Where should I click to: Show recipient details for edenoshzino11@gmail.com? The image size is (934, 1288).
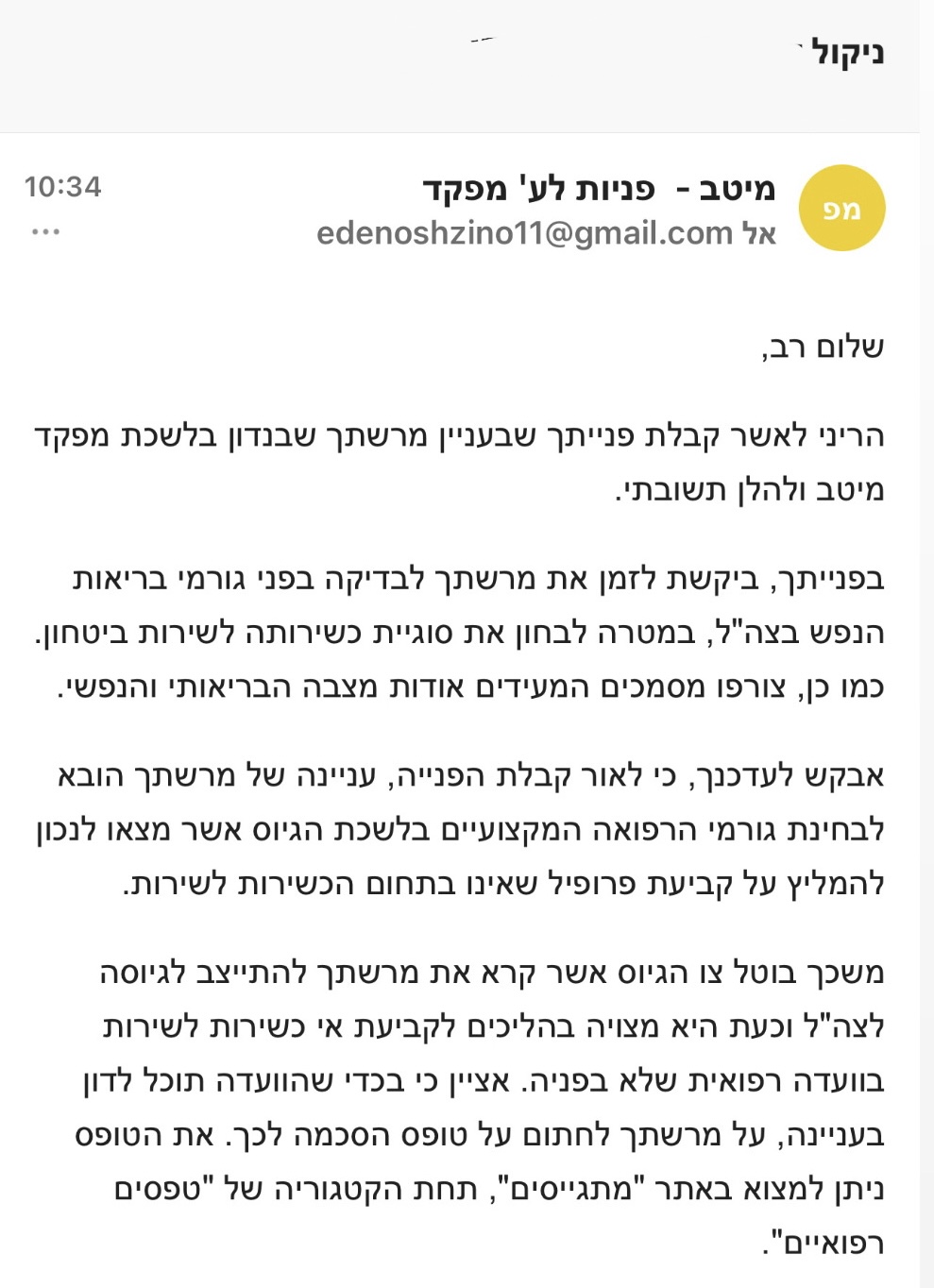(x=546, y=233)
